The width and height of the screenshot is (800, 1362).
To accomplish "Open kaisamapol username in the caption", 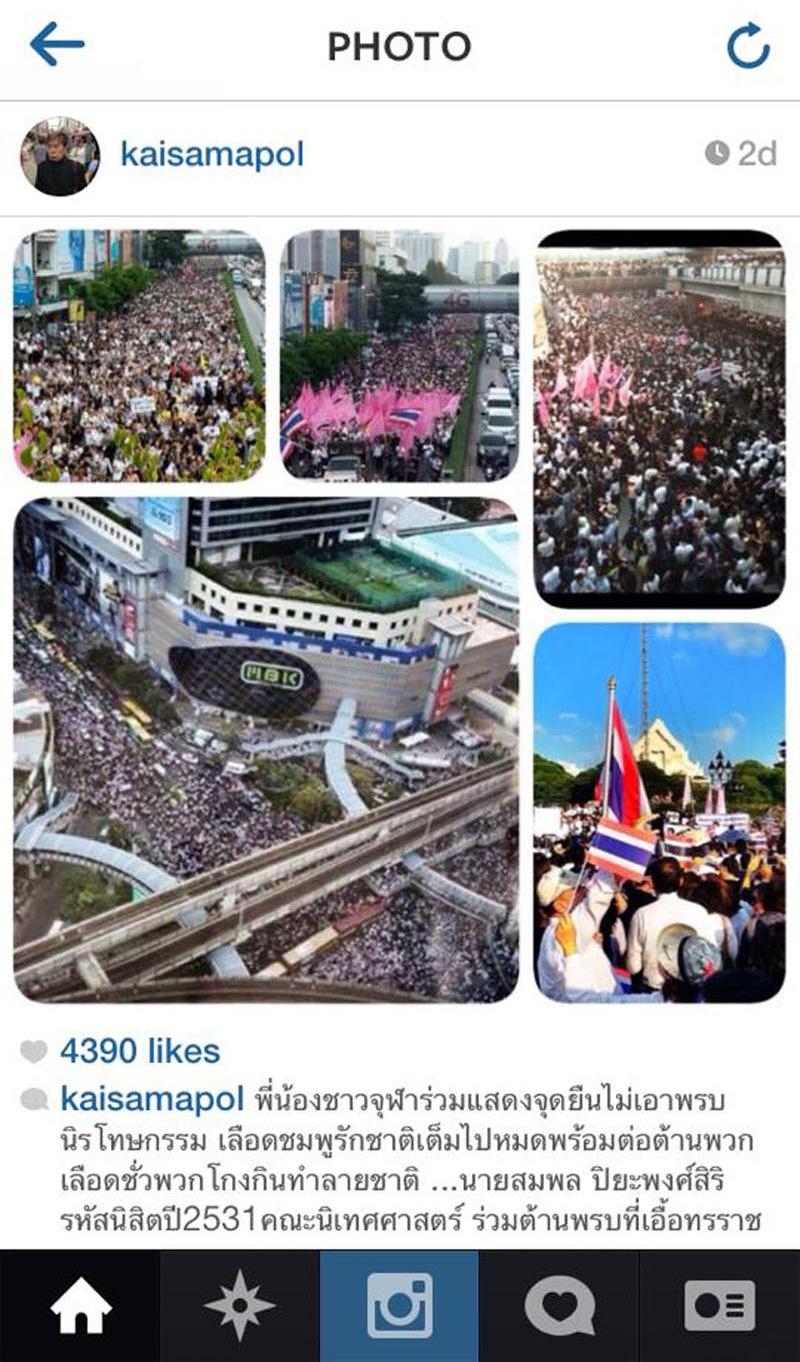I will pyautogui.click(x=152, y=1098).
